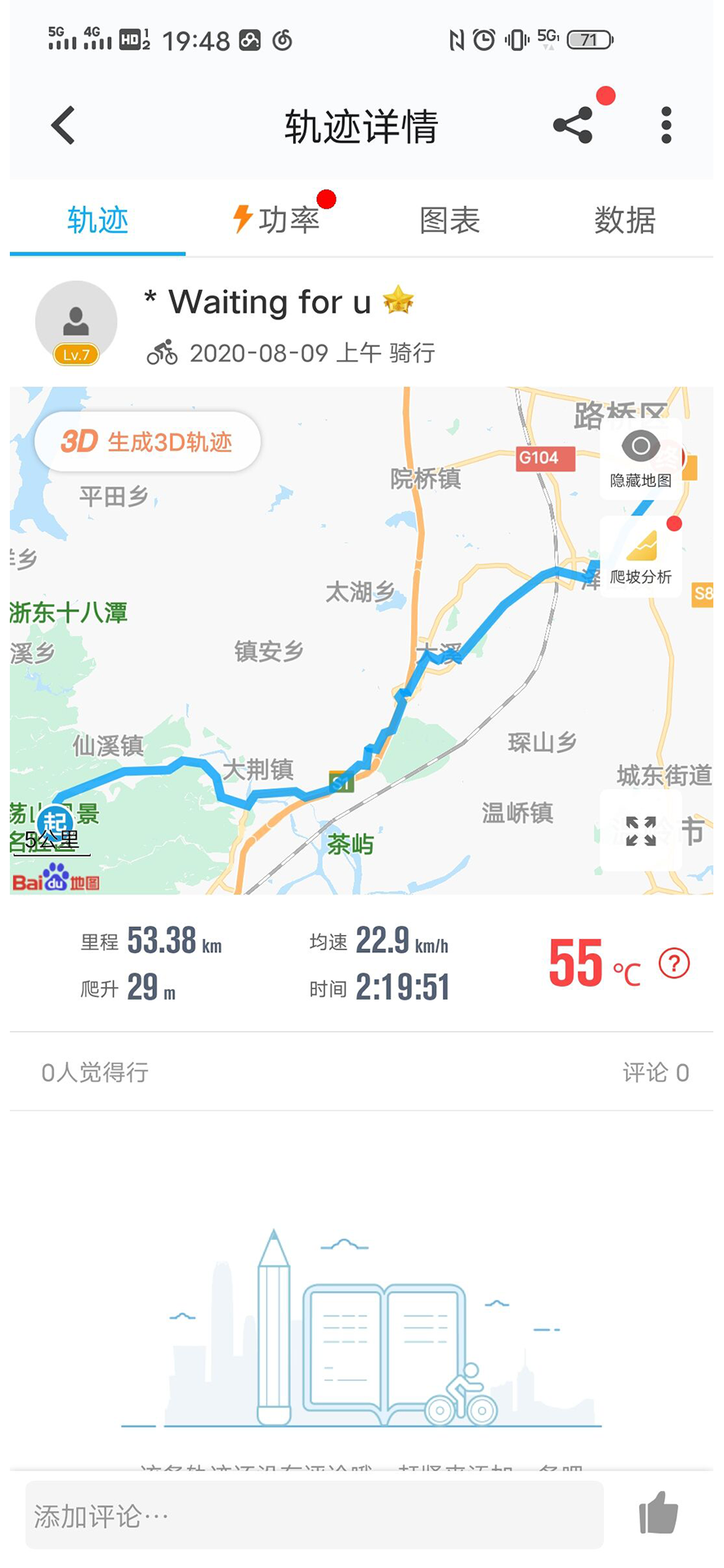
Task: Like this track with the thumbs-up
Action: click(659, 1512)
